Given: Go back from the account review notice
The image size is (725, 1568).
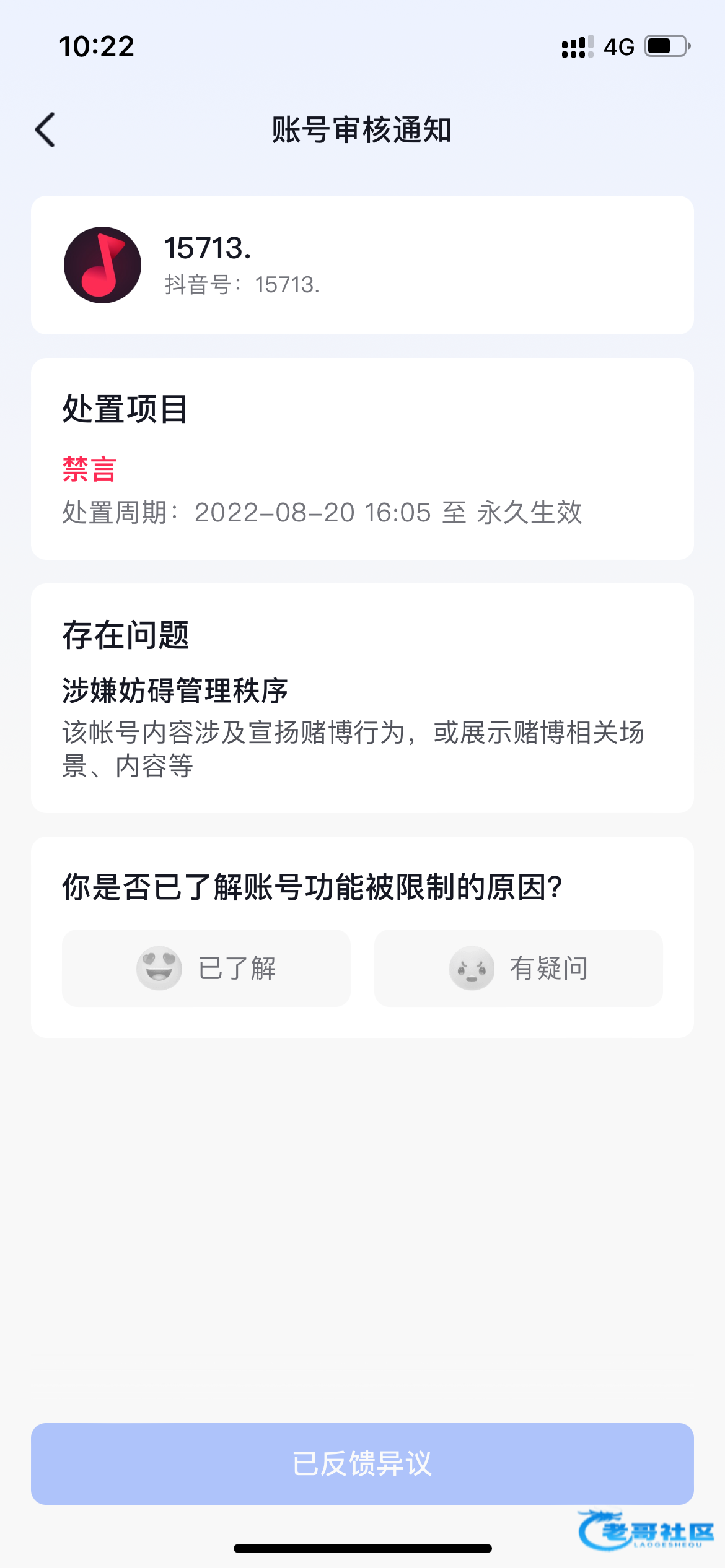Looking at the screenshot, I should click(45, 130).
